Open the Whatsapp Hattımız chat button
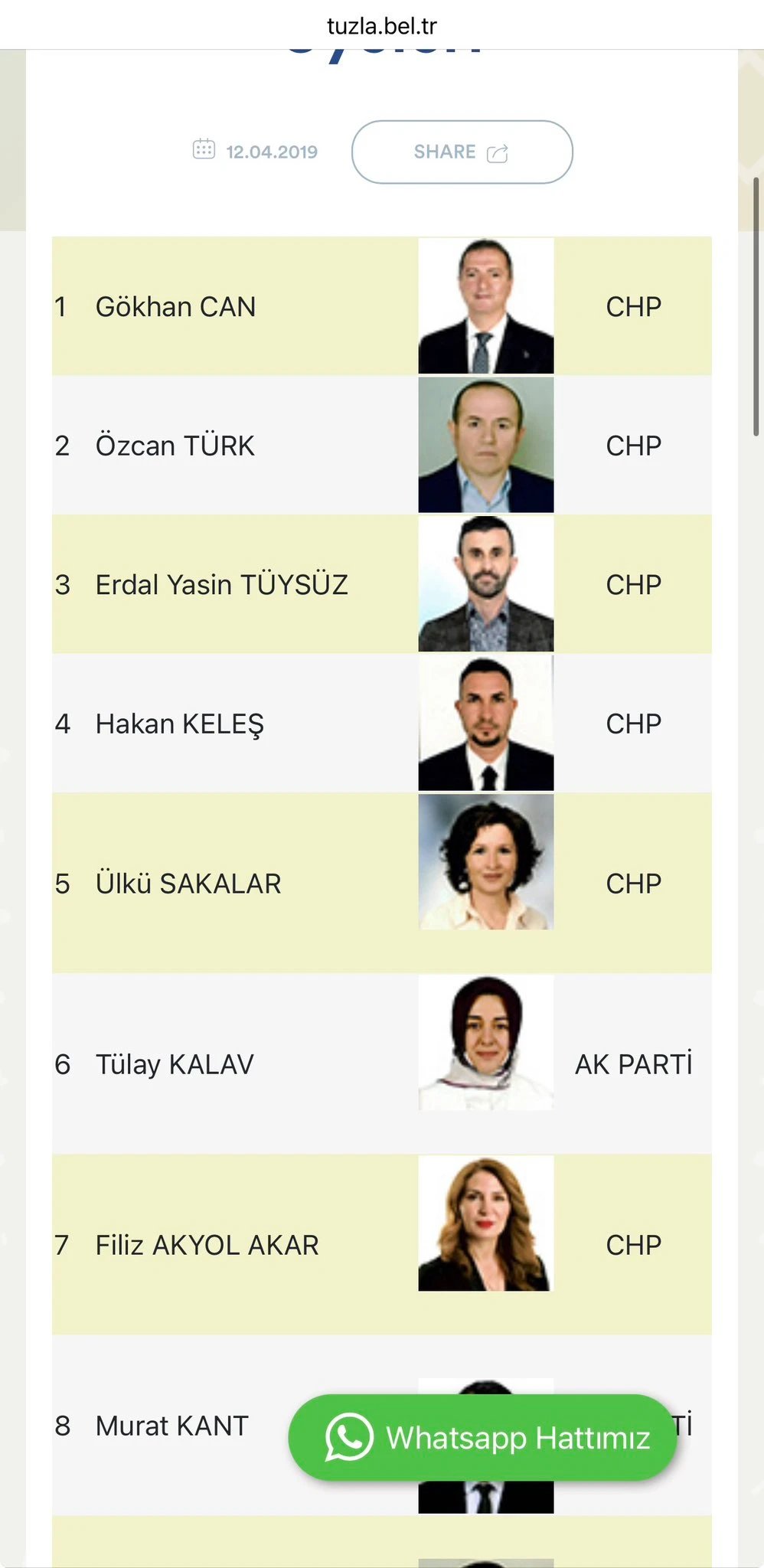This screenshot has width=764, height=1568. (x=483, y=1437)
